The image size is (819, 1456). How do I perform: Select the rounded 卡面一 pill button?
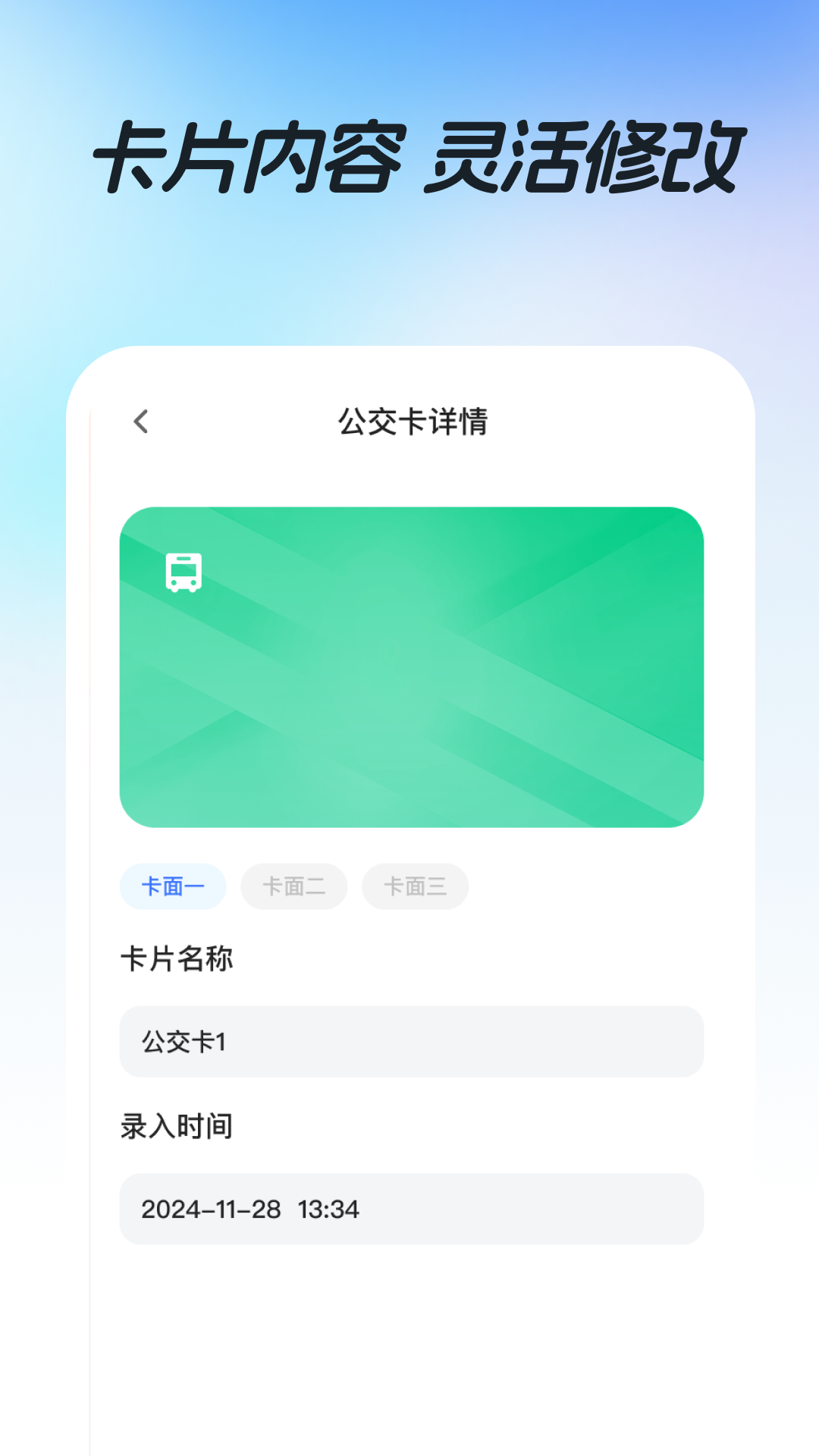[x=173, y=886]
